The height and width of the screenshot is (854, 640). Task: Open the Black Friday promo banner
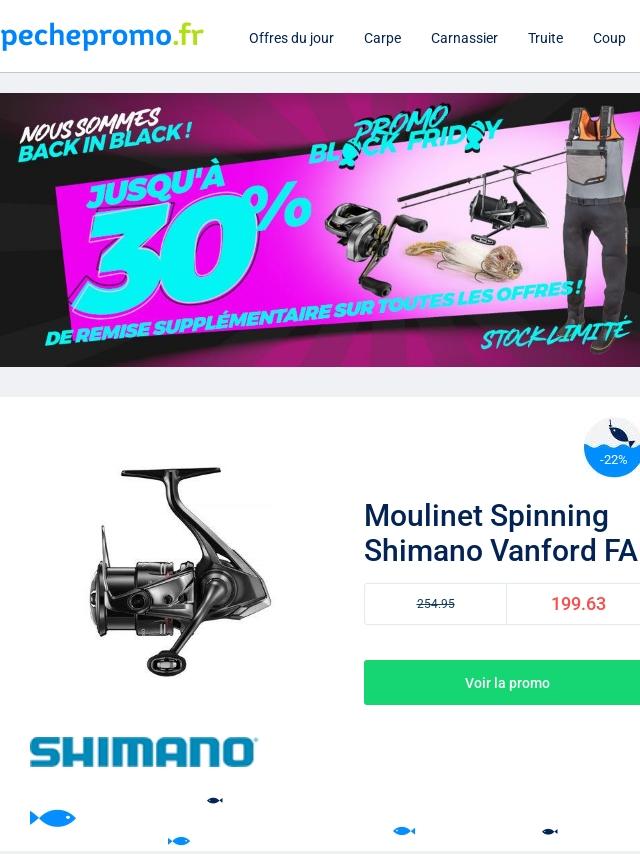[320, 230]
